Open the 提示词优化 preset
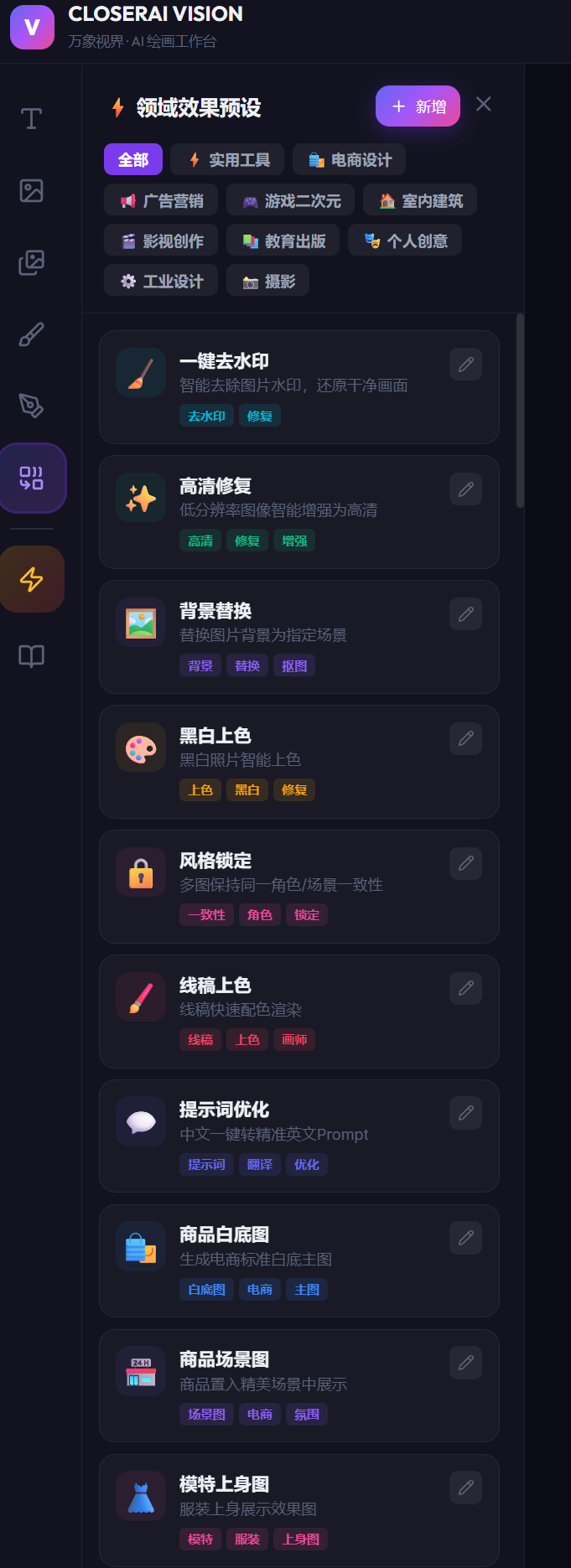The width and height of the screenshot is (571, 1568). (293, 1135)
